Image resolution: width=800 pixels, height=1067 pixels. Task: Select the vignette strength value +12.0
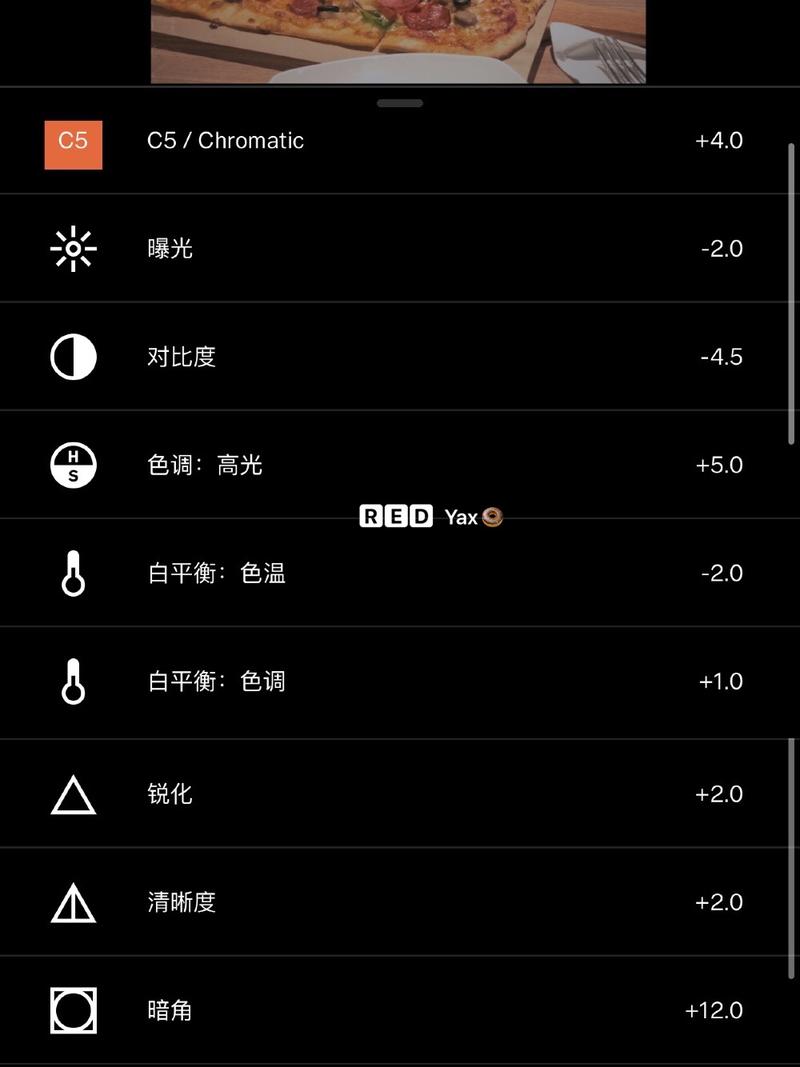[715, 1010]
